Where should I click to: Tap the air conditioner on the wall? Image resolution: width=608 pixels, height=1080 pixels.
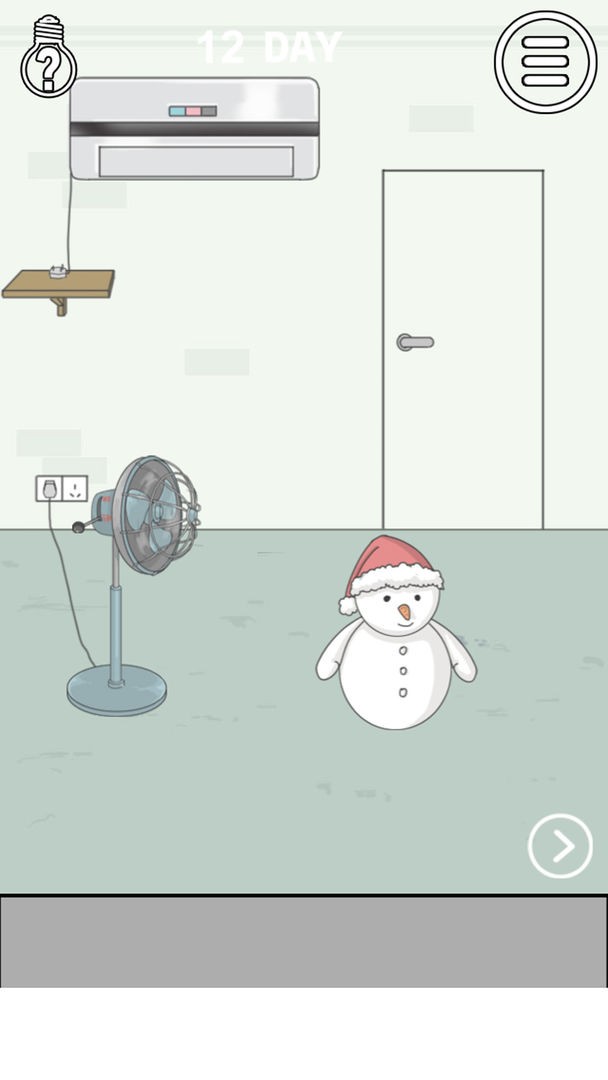(x=194, y=128)
